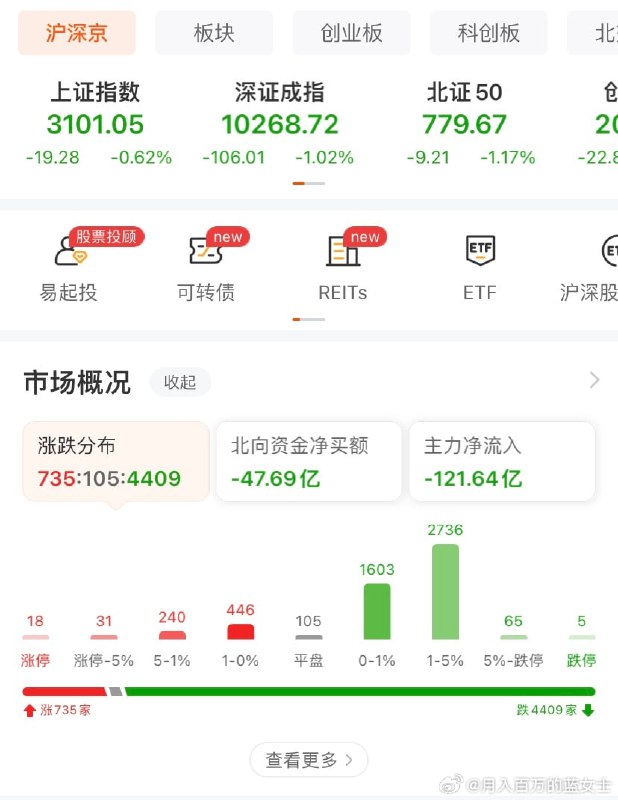The image size is (618, 800).
Task: Switch to the 板块 tab
Action: (214, 33)
